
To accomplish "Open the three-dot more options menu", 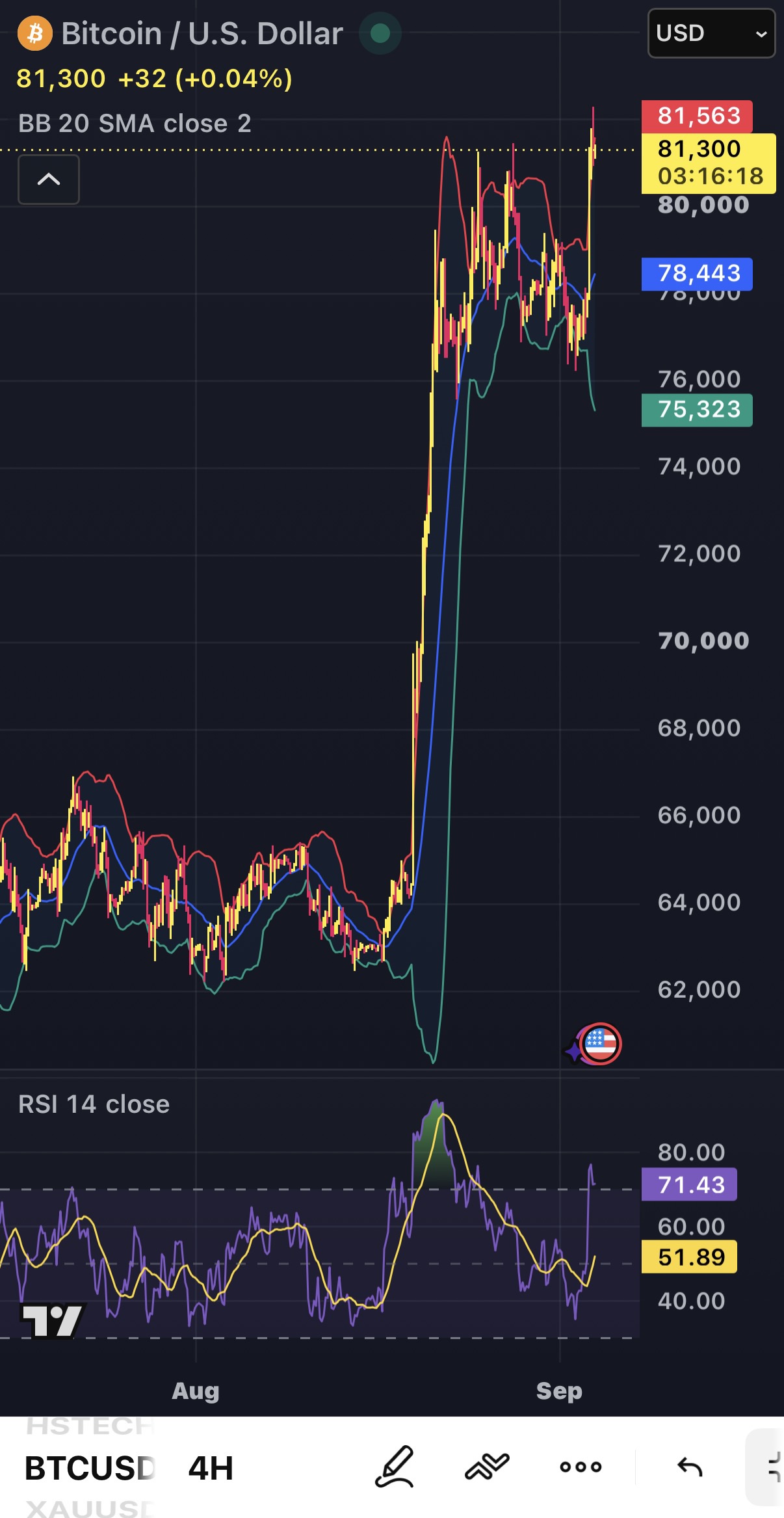I will tap(581, 1467).
